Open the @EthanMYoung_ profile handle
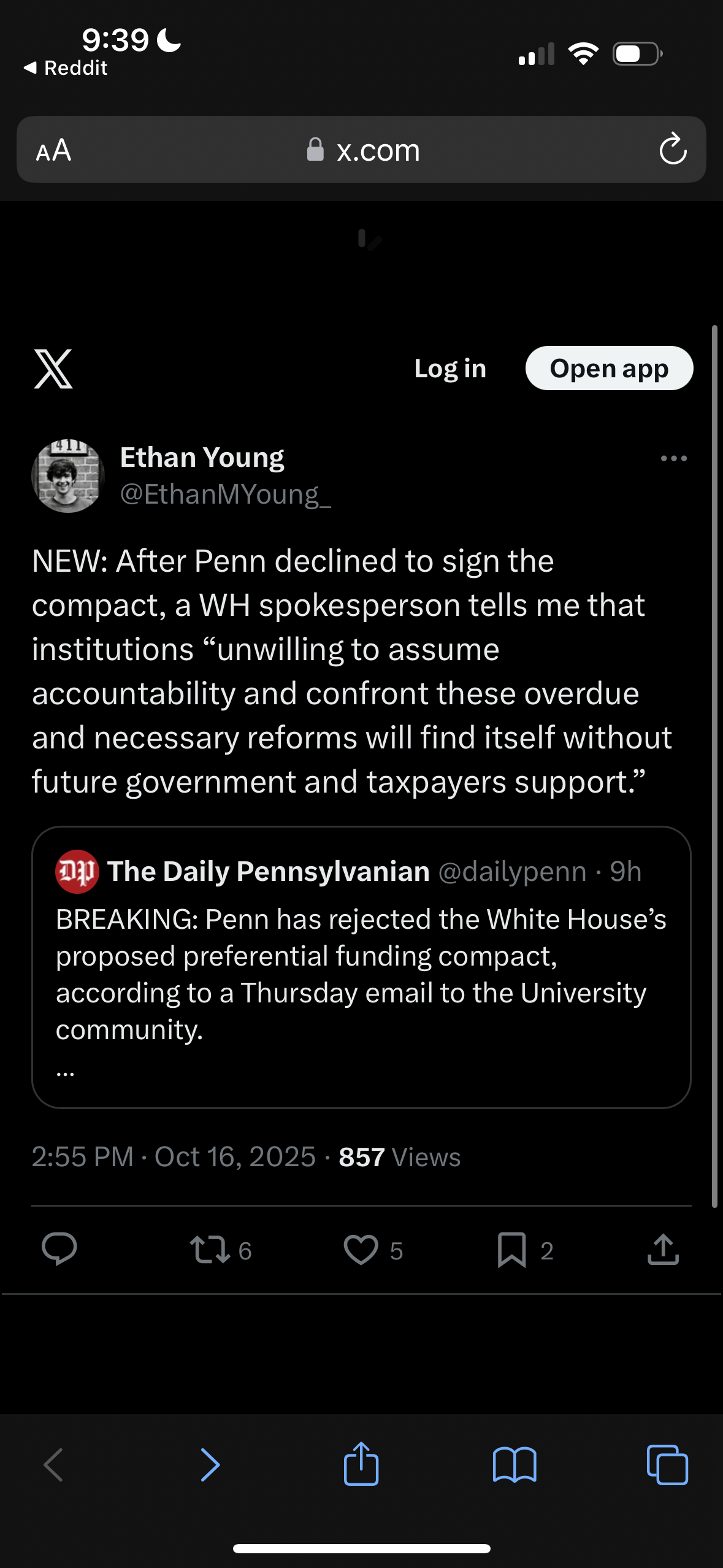 (225, 494)
